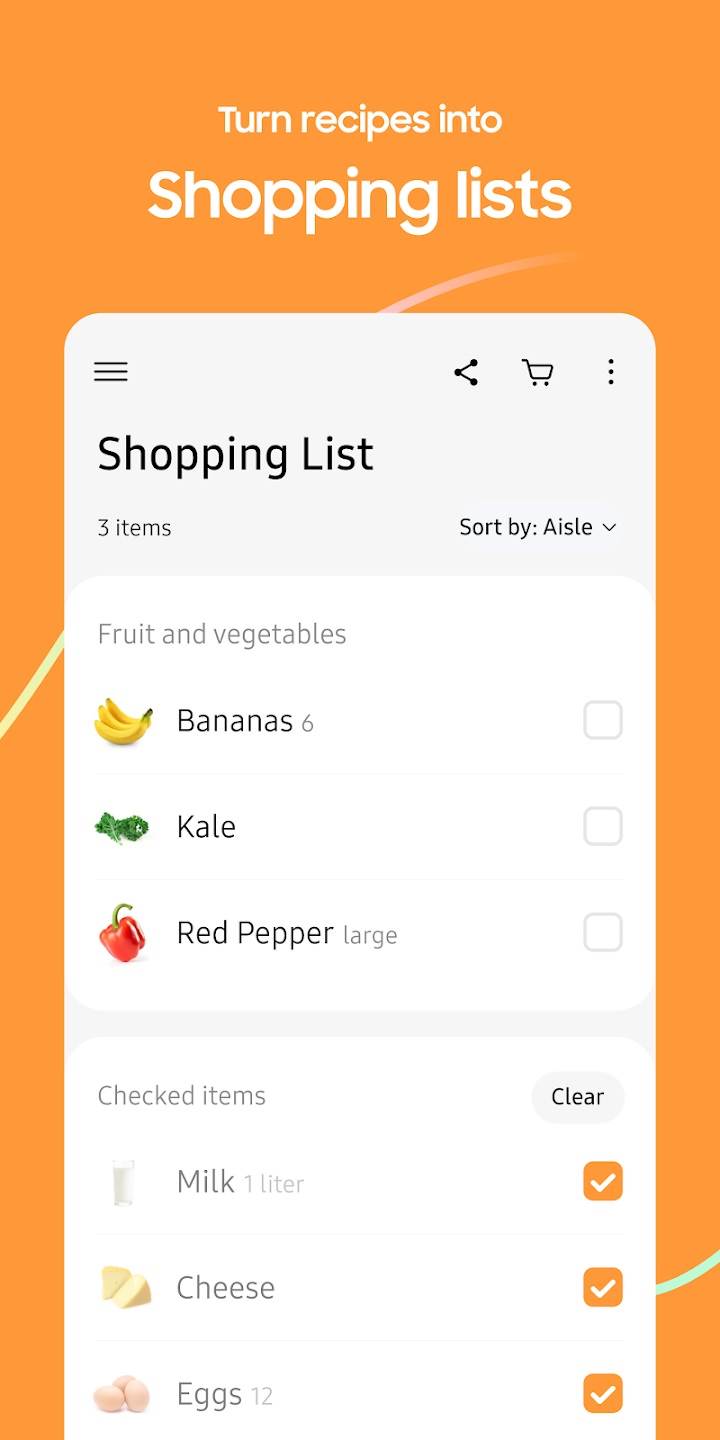The height and width of the screenshot is (1440, 720).
Task: Open the shopping cart
Action: point(538,371)
